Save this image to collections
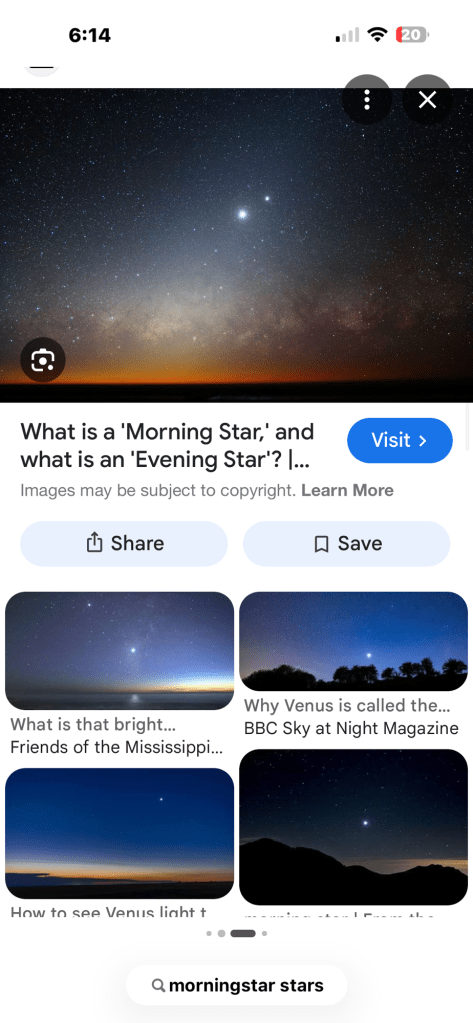 click(x=346, y=543)
